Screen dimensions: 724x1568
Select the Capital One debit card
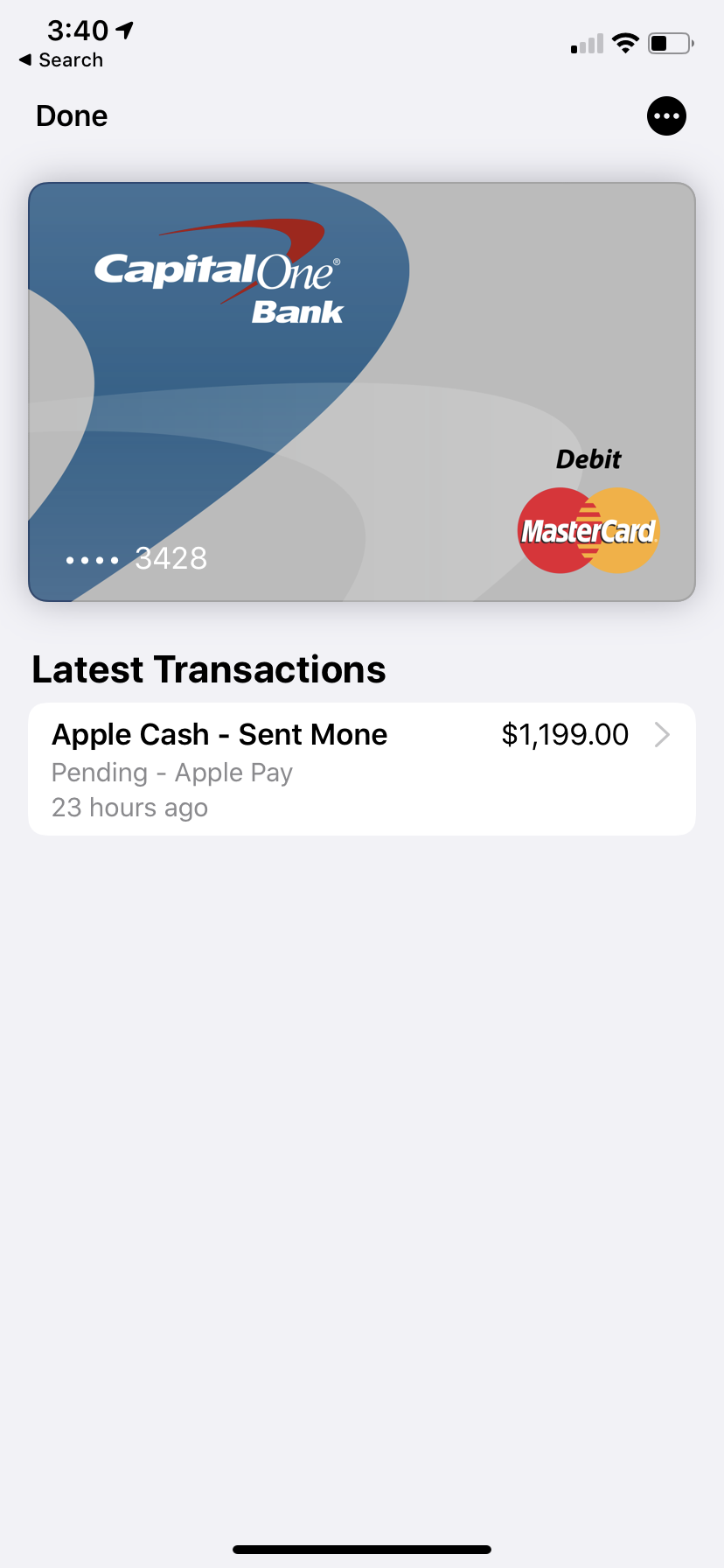click(x=362, y=392)
